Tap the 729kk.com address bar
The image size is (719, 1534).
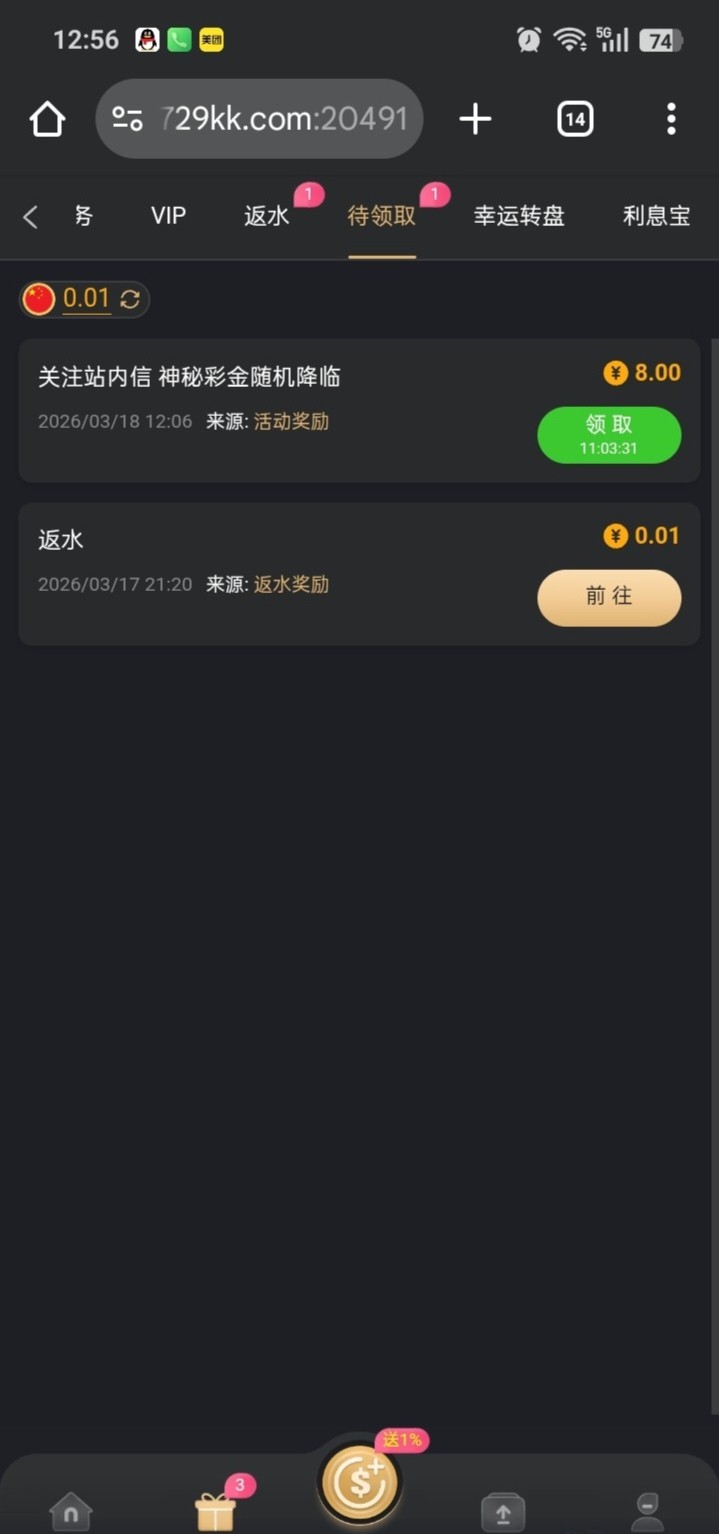[260, 120]
